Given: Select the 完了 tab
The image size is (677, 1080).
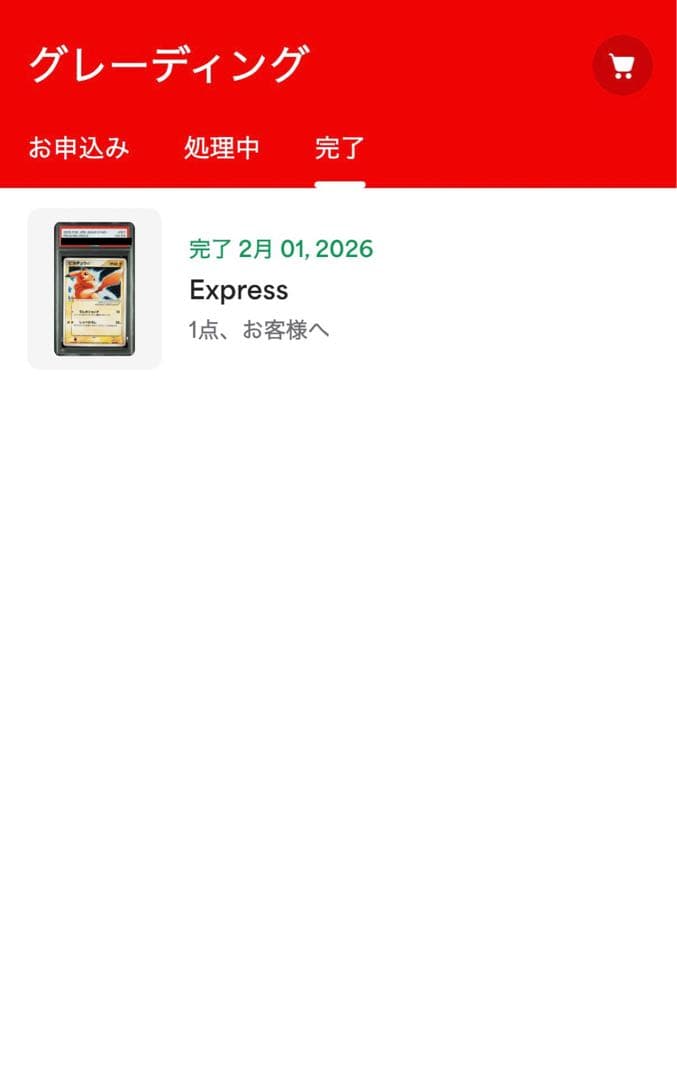Looking at the screenshot, I should click(x=340, y=149).
